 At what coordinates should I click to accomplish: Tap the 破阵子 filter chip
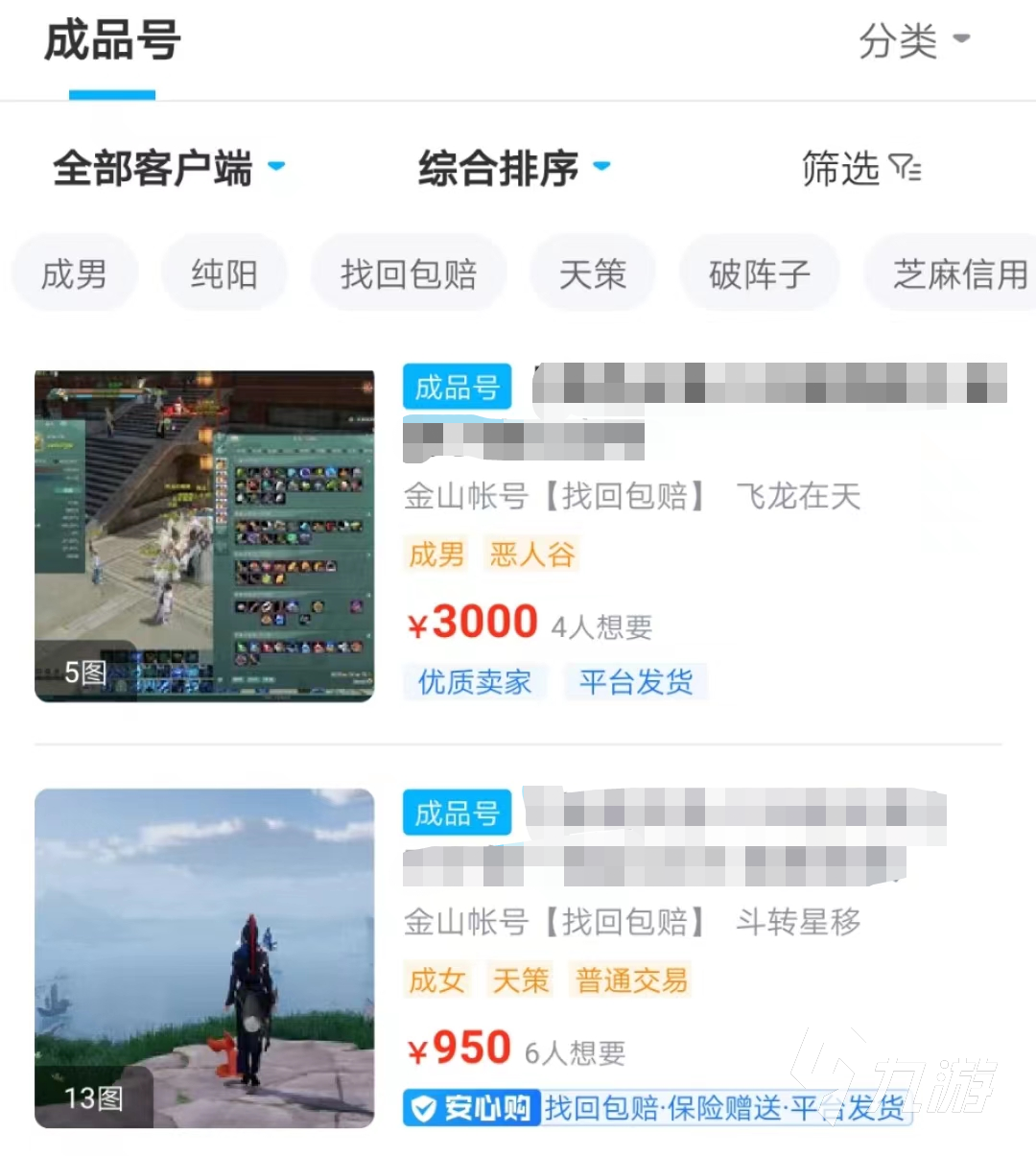point(760,274)
